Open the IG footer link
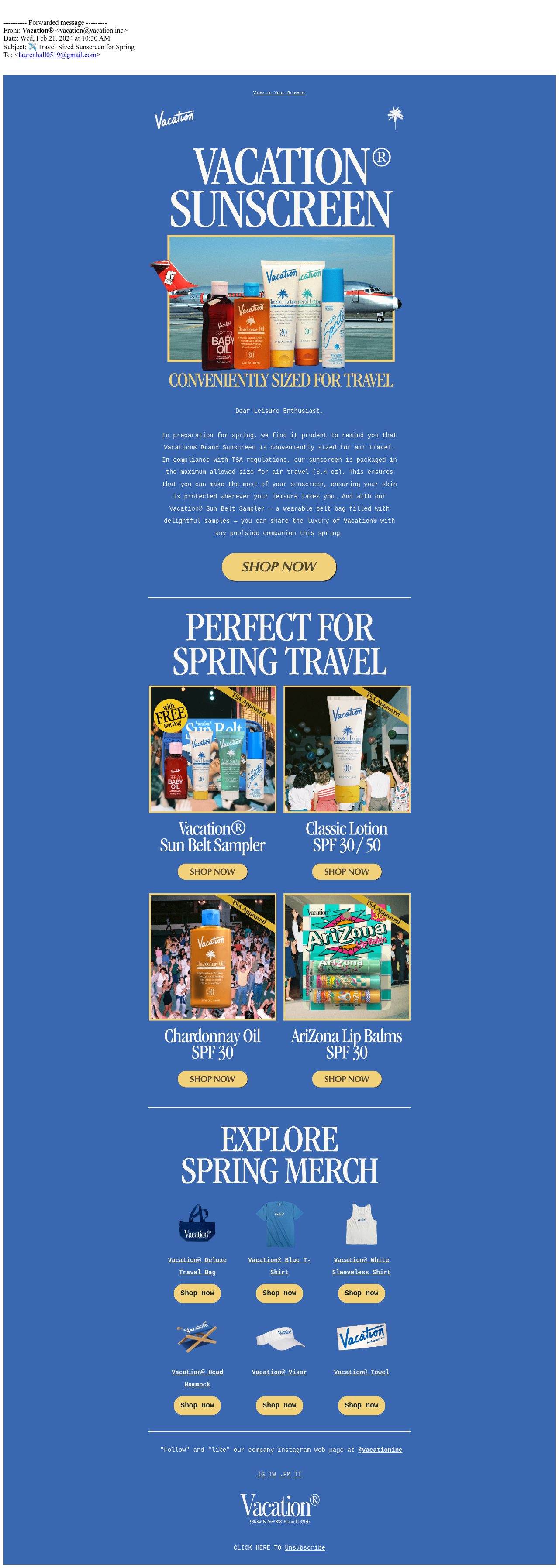The width and height of the screenshot is (559, 1568). click(261, 1474)
